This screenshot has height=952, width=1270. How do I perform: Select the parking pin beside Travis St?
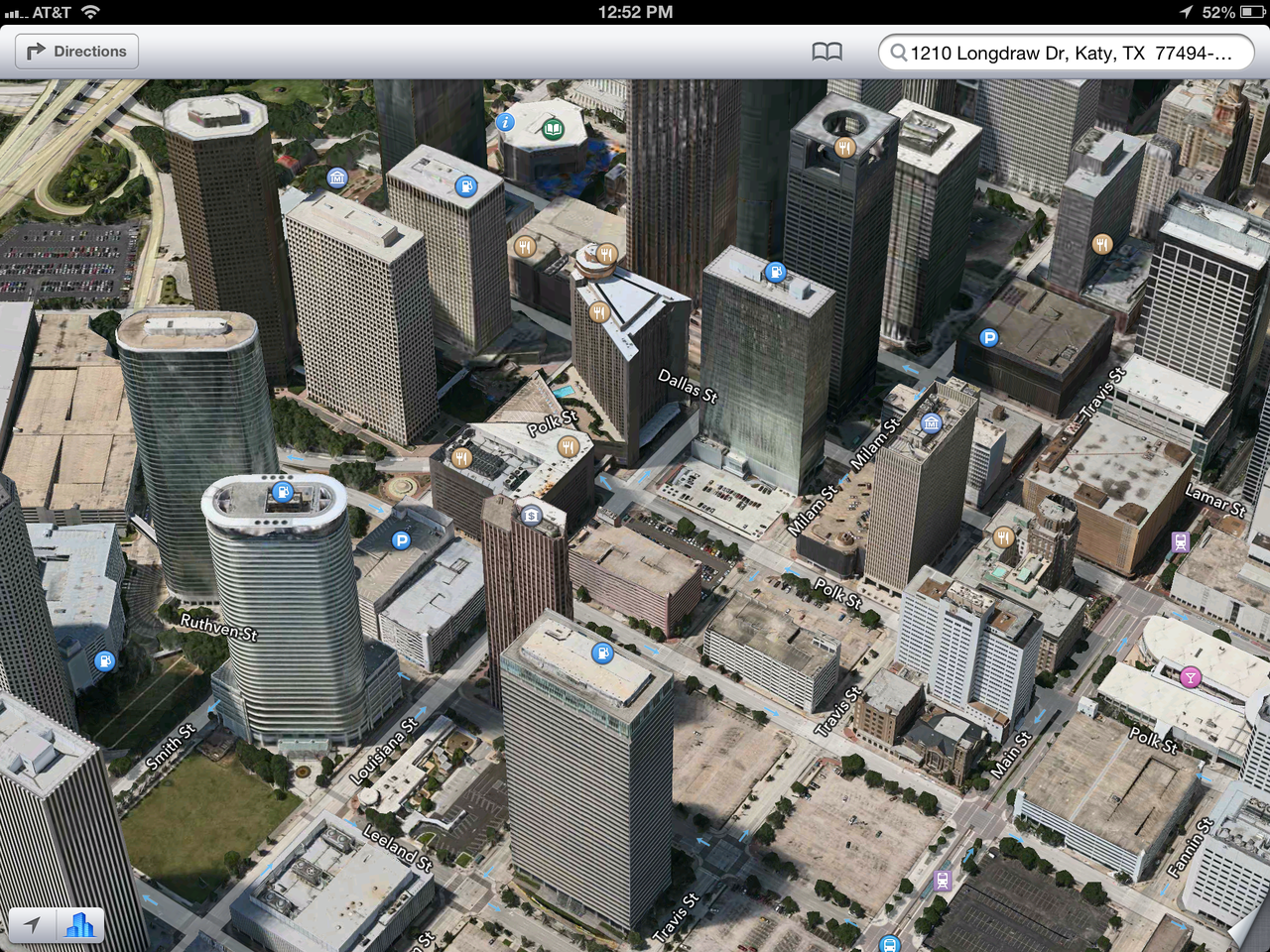click(x=988, y=338)
